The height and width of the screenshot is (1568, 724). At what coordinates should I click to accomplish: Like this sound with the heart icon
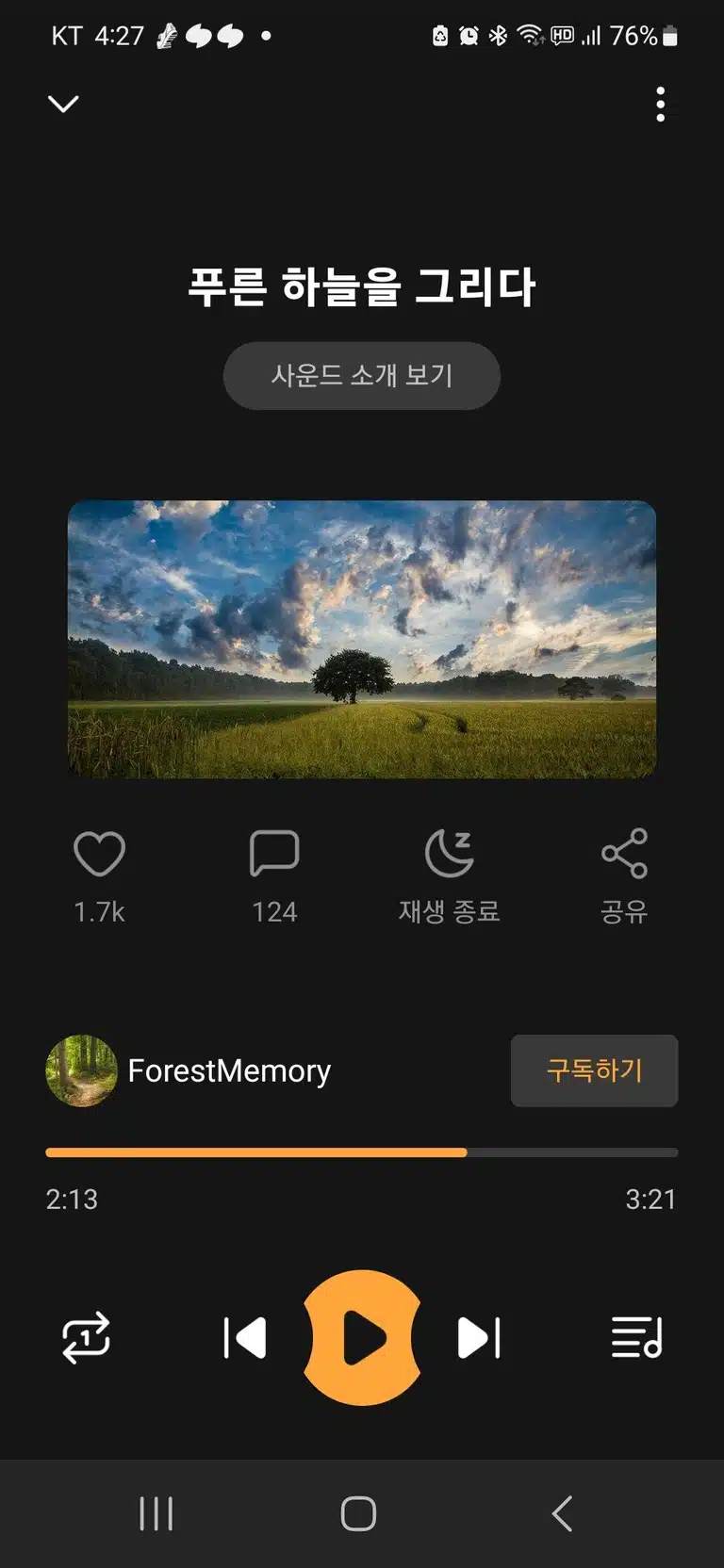tap(99, 855)
